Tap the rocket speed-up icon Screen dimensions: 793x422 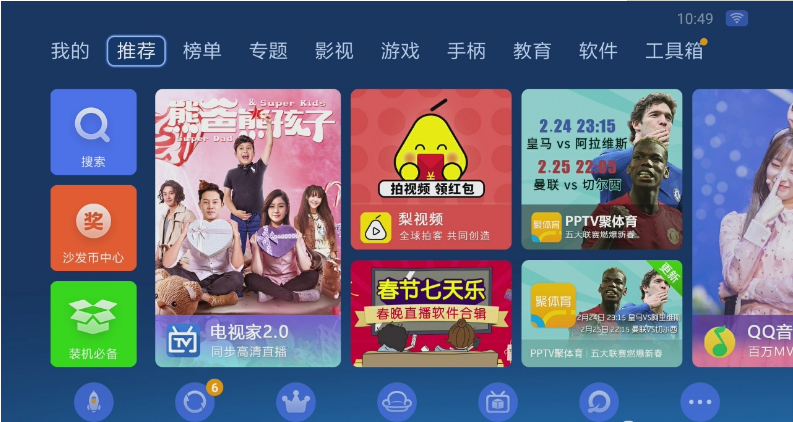(93, 402)
